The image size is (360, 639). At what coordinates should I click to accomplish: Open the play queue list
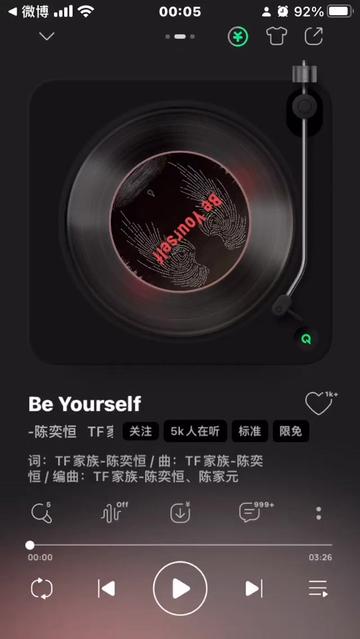click(318, 588)
